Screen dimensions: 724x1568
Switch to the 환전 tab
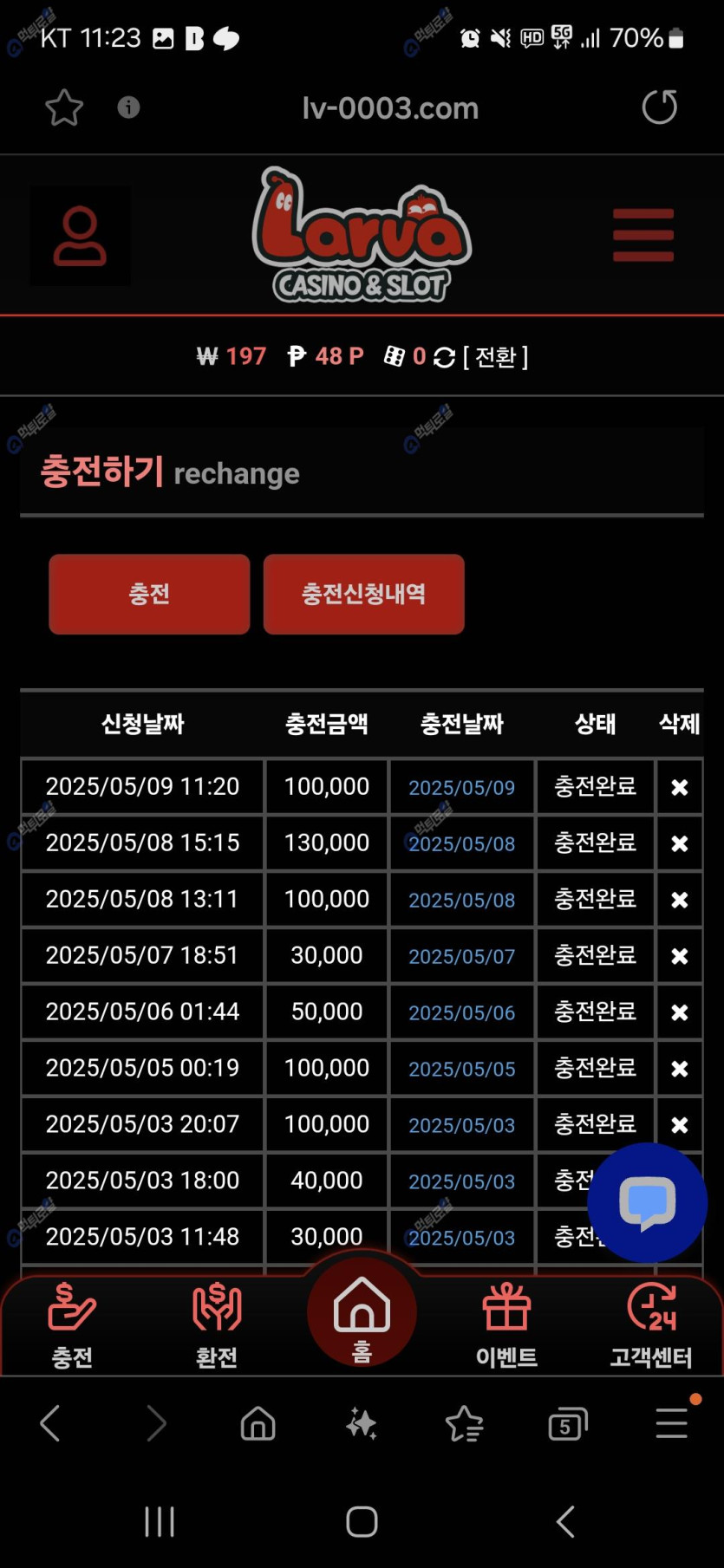[217, 1324]
